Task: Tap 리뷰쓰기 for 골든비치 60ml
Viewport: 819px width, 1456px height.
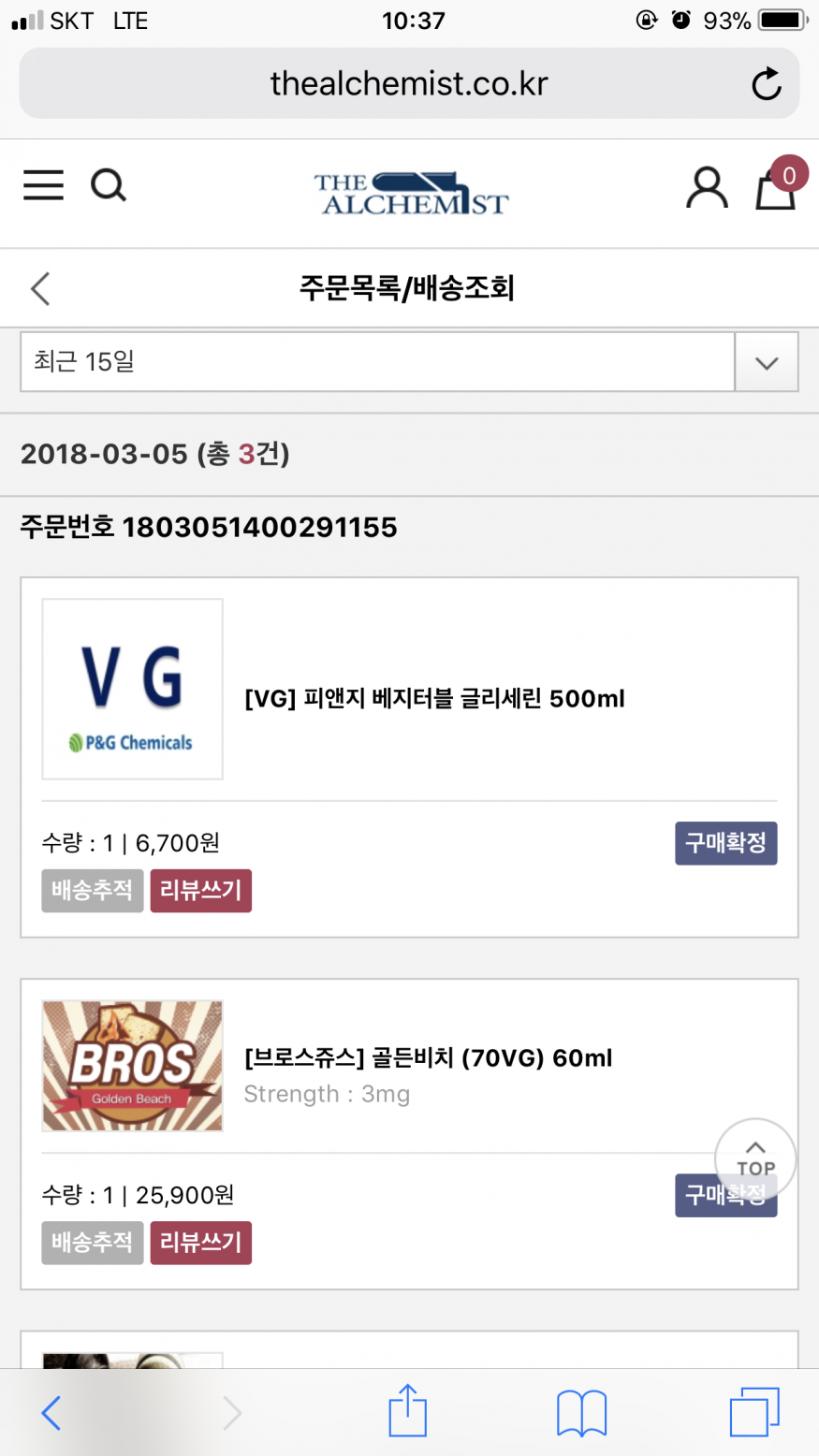Action: pos(200,1243)
